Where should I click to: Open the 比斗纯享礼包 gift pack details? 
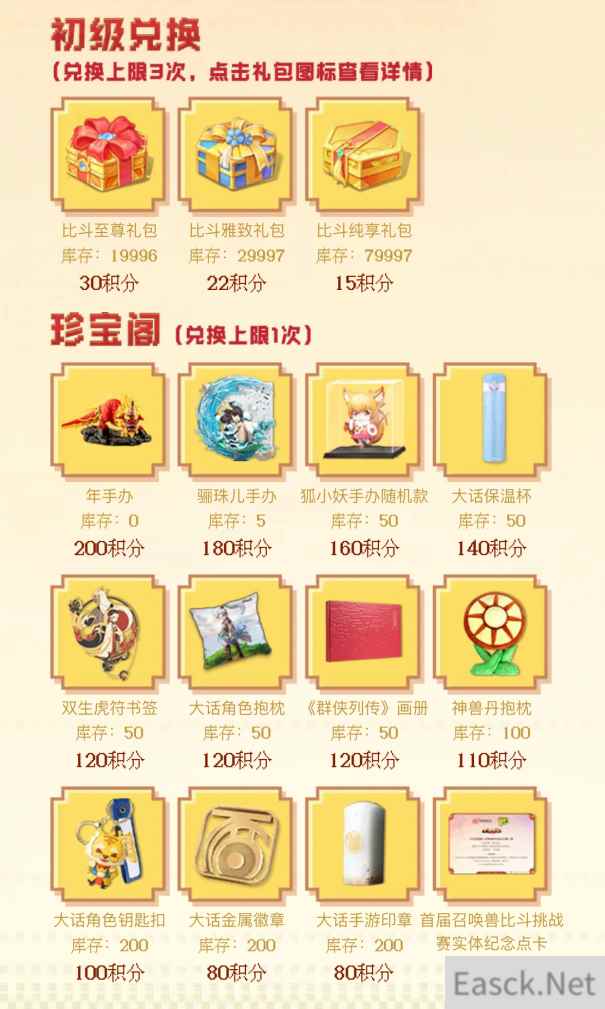click(363, 156)
